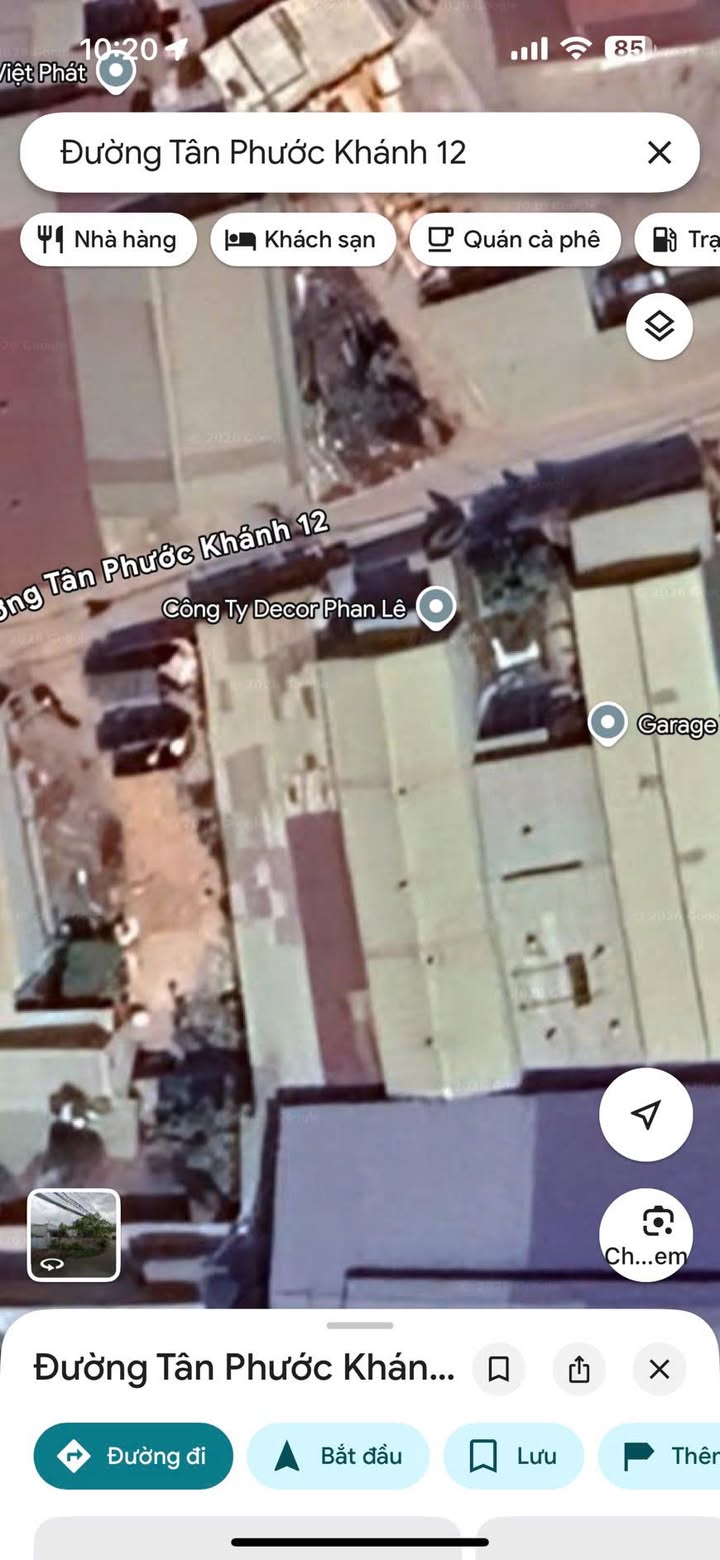Screen dimensions: 720x1560
Task: Select the Nhà hàng chip
Action: tap(108, 239)
